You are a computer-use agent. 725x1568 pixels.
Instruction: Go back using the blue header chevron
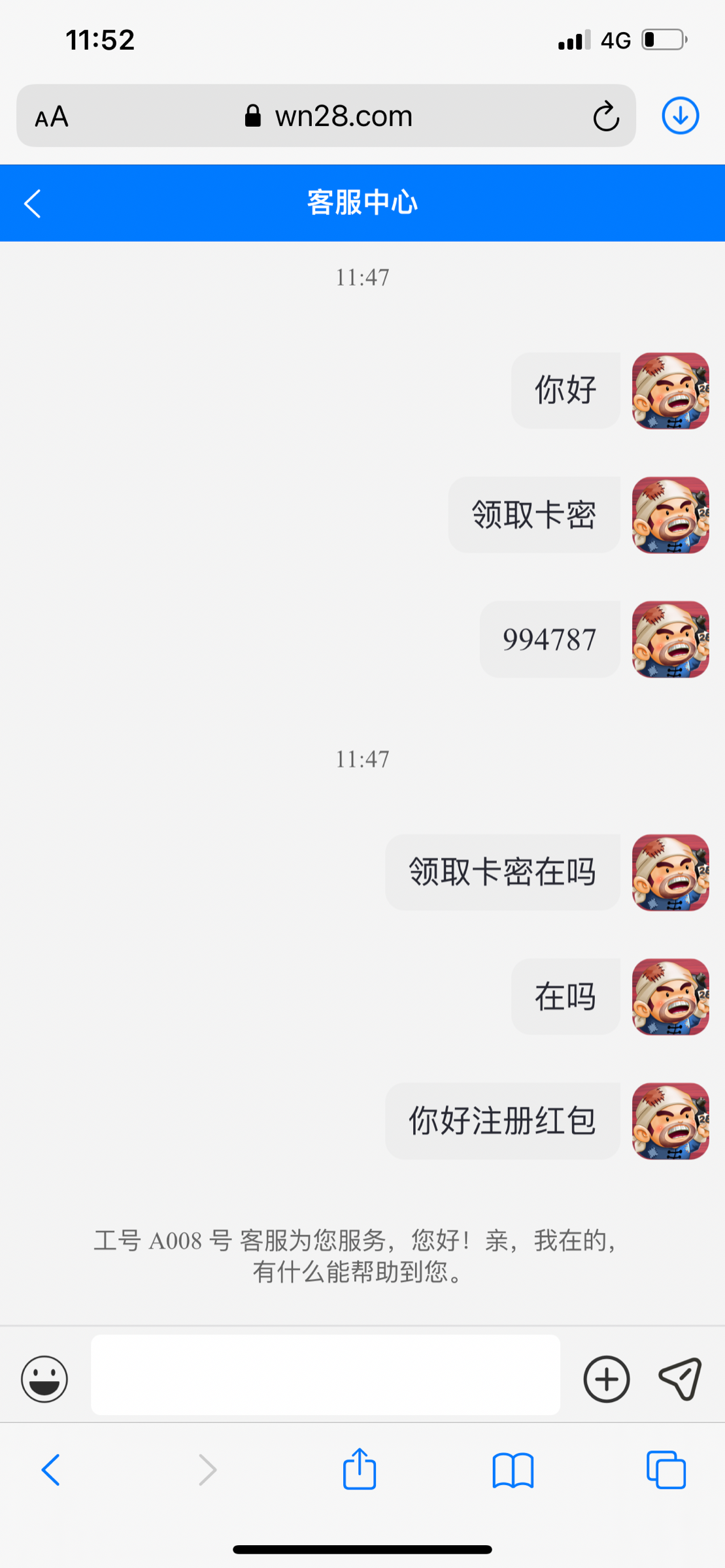pyautogui.click(x=32, y=203)
